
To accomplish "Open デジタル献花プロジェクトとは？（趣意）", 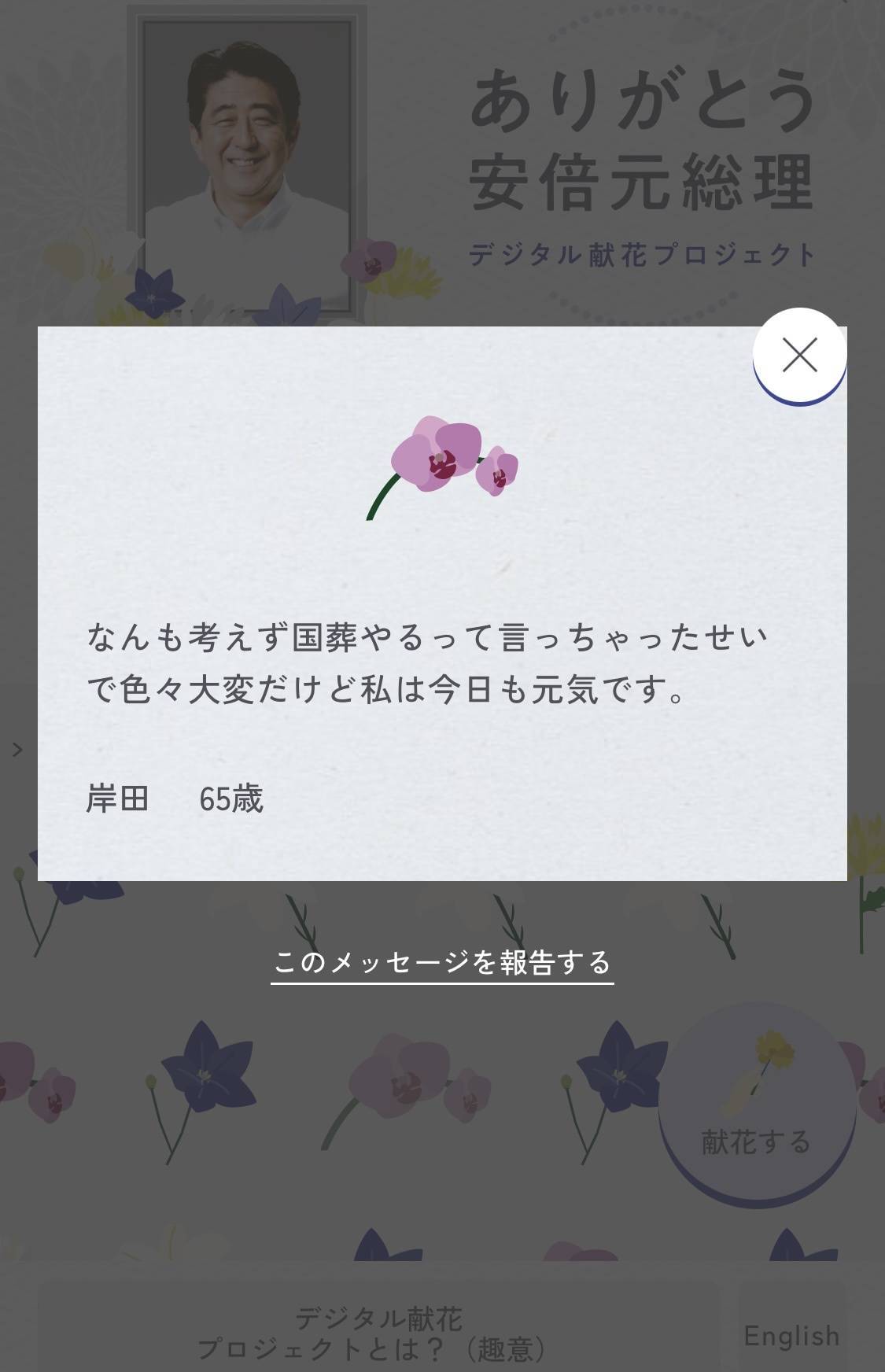I will coord(378,1333).
